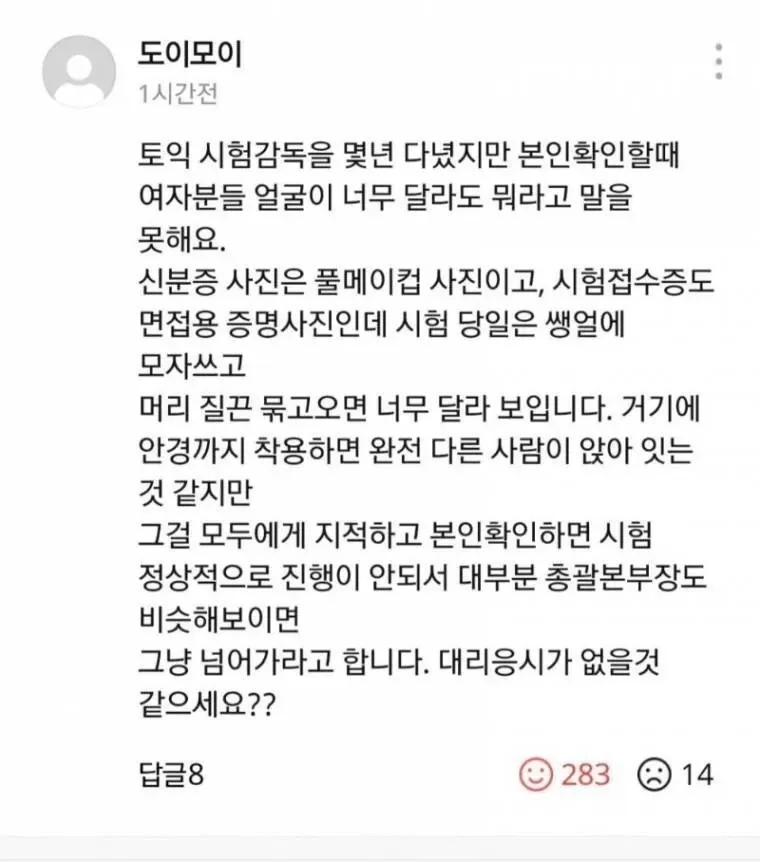760x862 pixels.
Task: Click the gray person silhouette profile picture
Action: coord(75,67)
